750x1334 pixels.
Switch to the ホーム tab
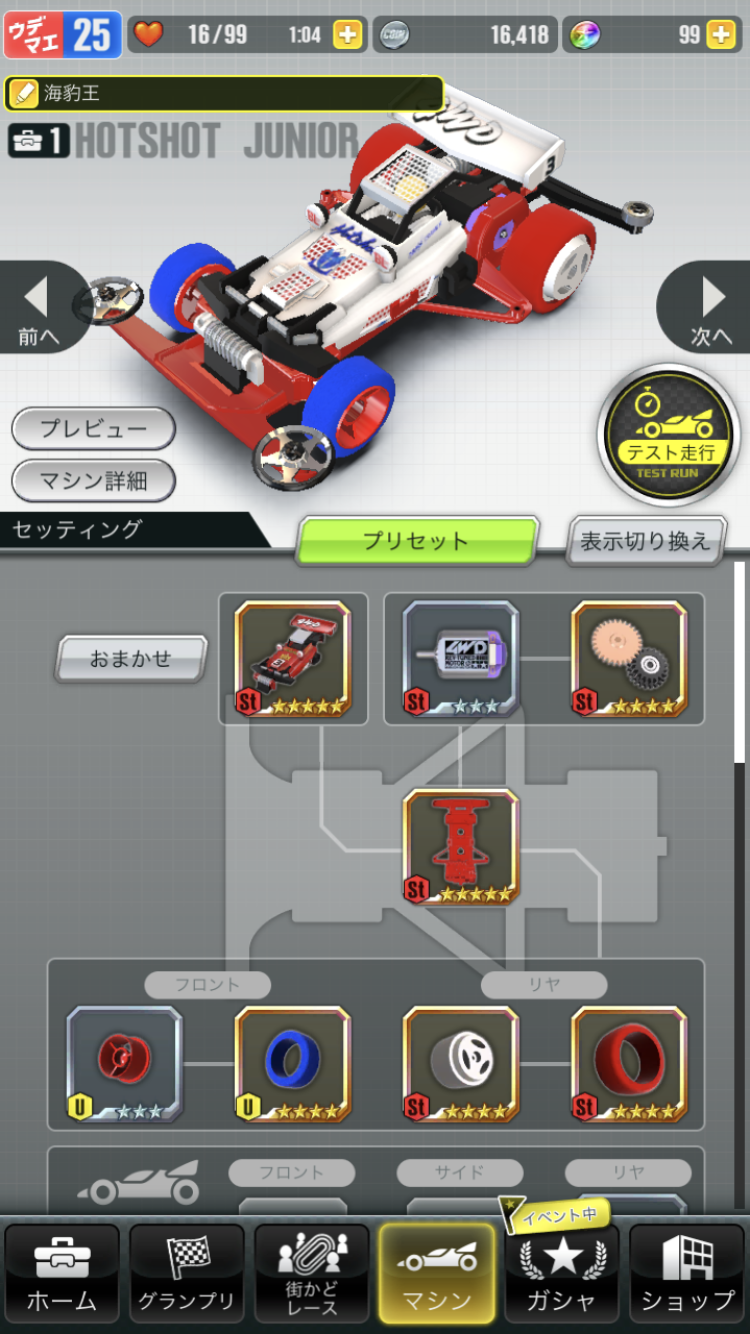(62, 1274)
